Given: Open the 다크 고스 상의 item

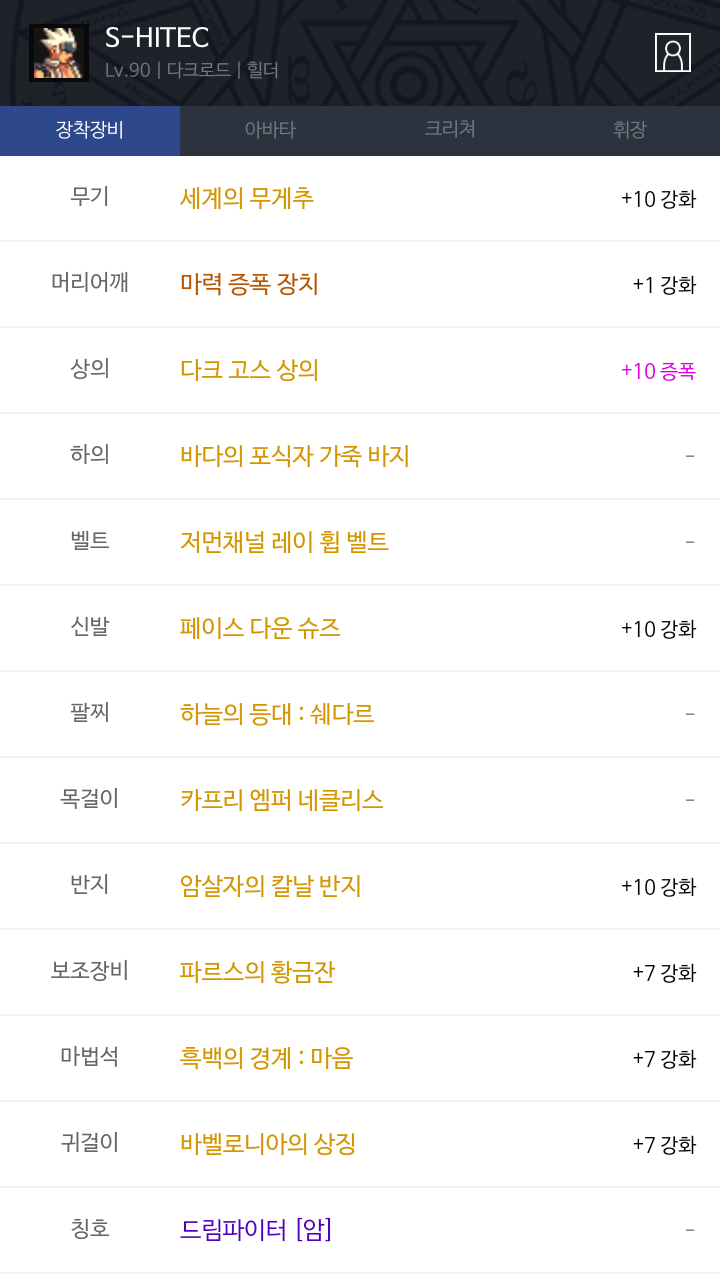Looking at the screenshot, I should click(x=249, y=370).
